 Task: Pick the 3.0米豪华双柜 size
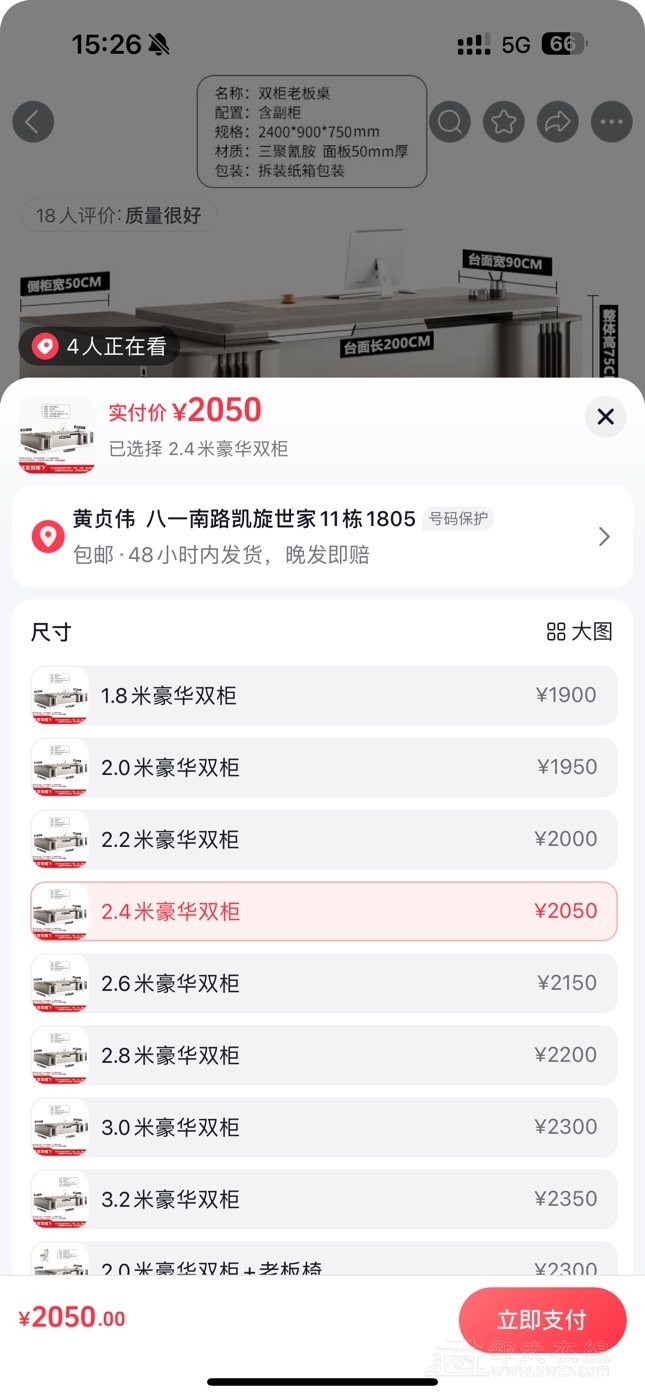click(x=323, y=1127)
